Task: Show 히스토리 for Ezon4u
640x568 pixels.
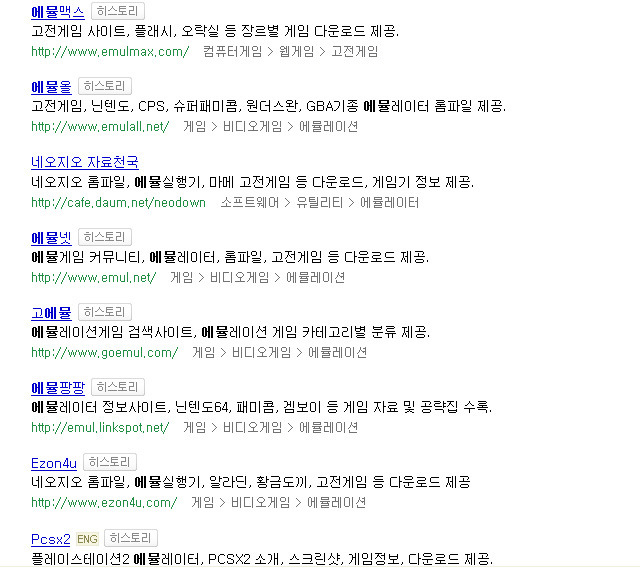Action: coord(110,463)
